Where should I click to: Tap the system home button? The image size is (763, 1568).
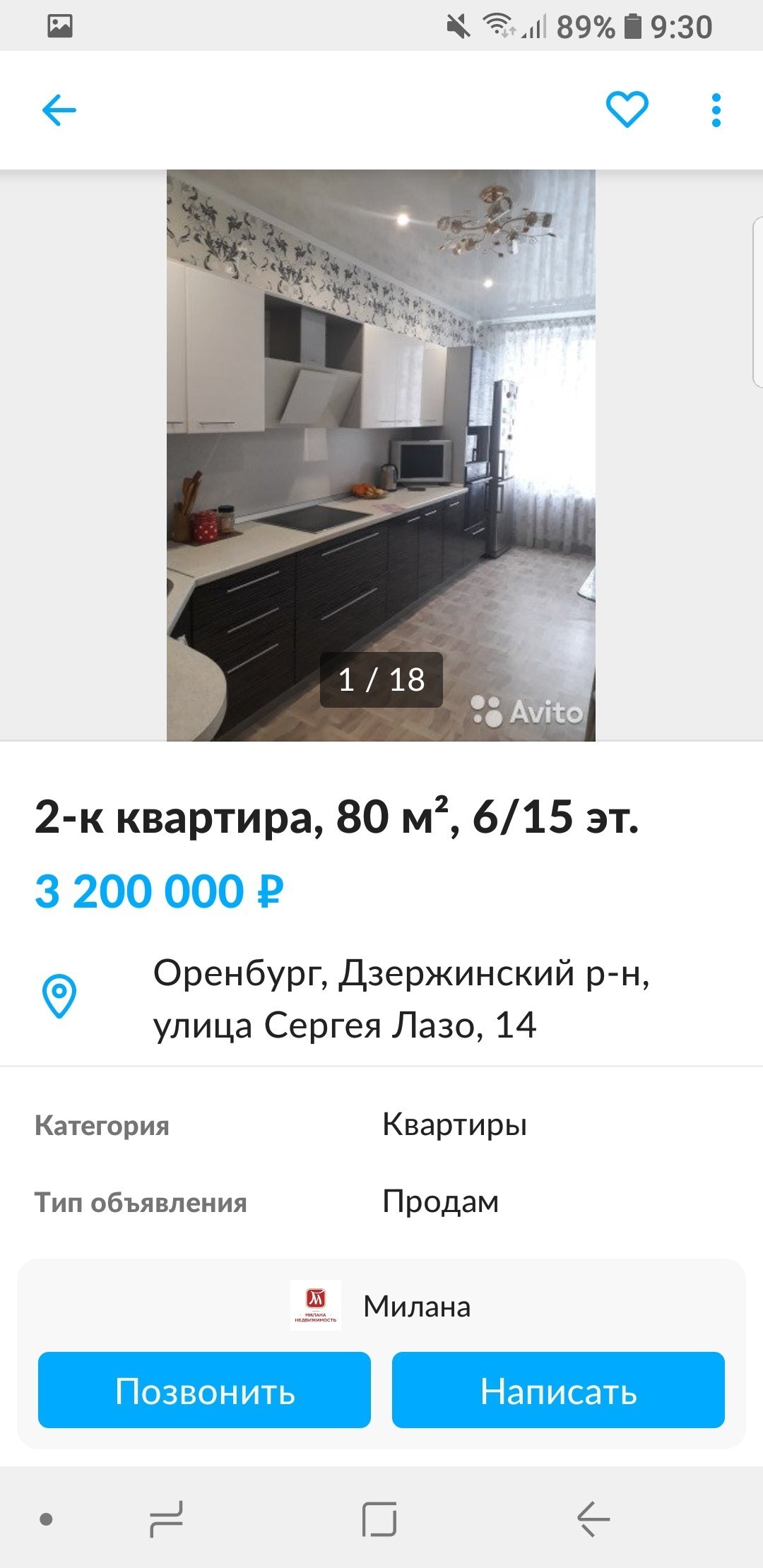coord(379,1518)
